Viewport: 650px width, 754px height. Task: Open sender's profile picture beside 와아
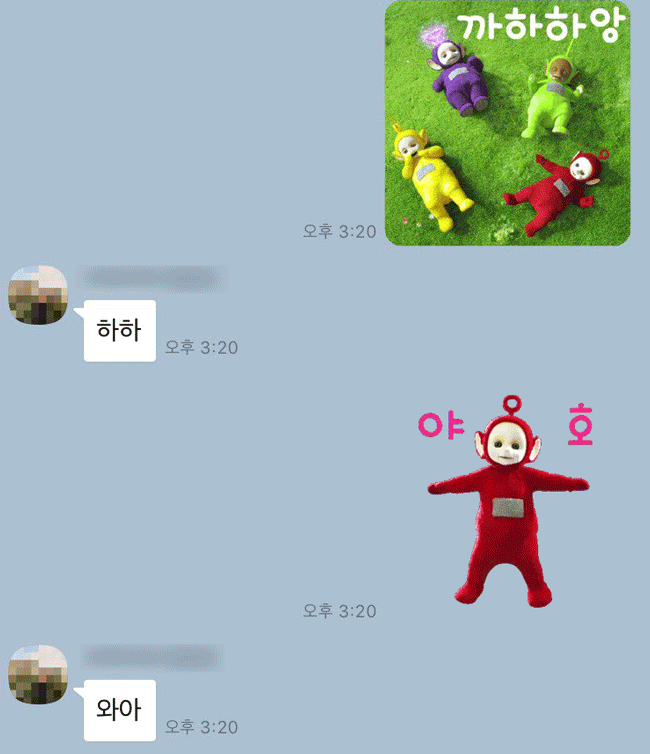(x=38, y=675)
